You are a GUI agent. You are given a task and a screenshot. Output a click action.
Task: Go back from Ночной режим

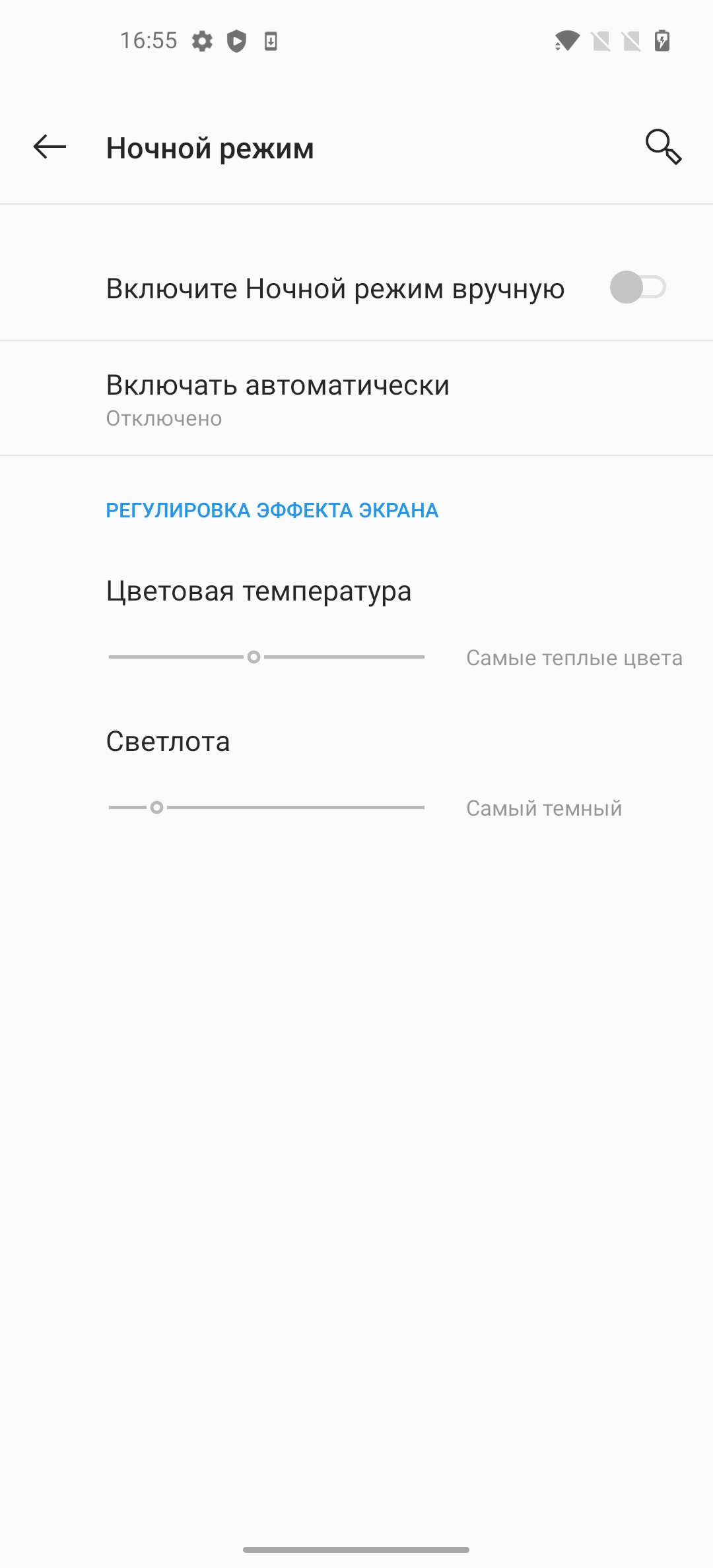(50, 147)
